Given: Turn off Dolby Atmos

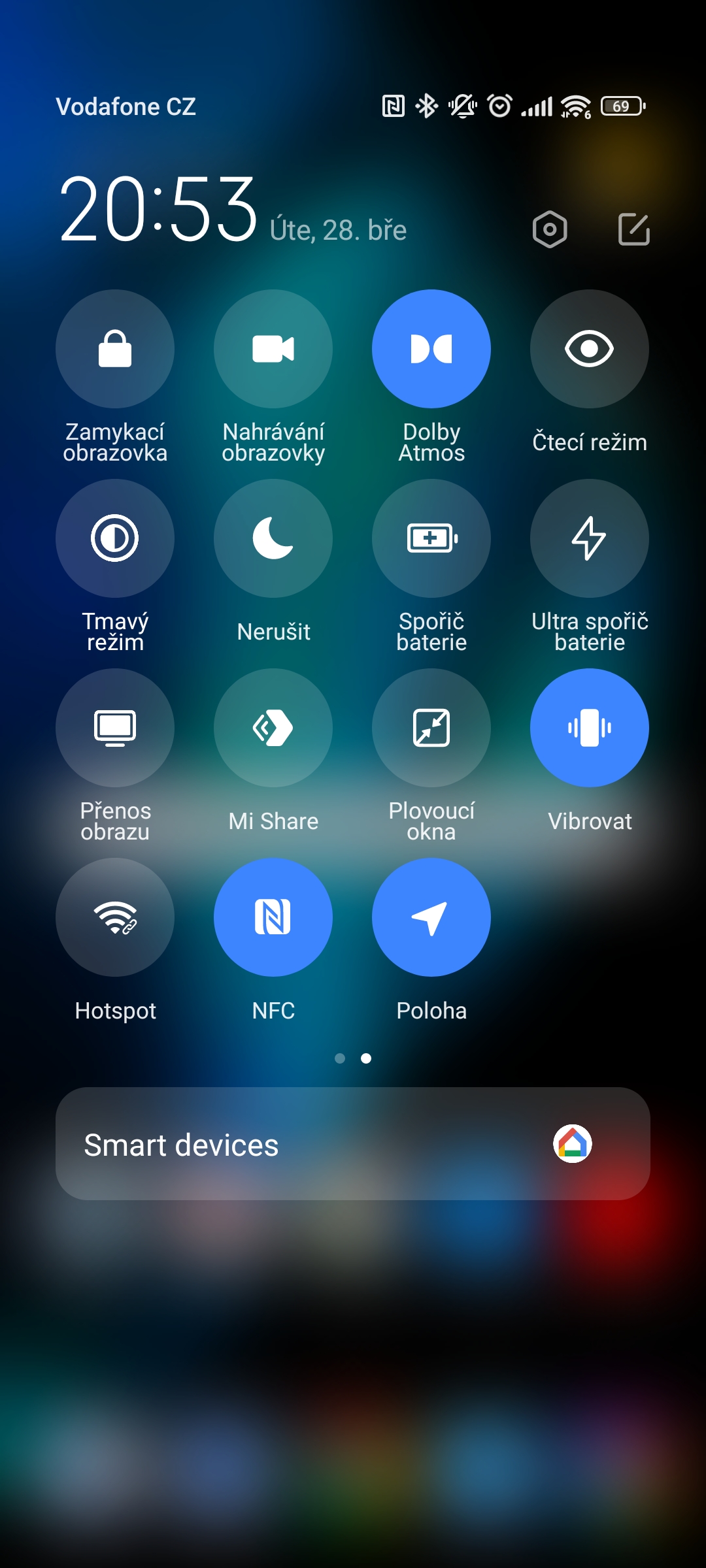Looking at the screenshot, I should (431, 349).
